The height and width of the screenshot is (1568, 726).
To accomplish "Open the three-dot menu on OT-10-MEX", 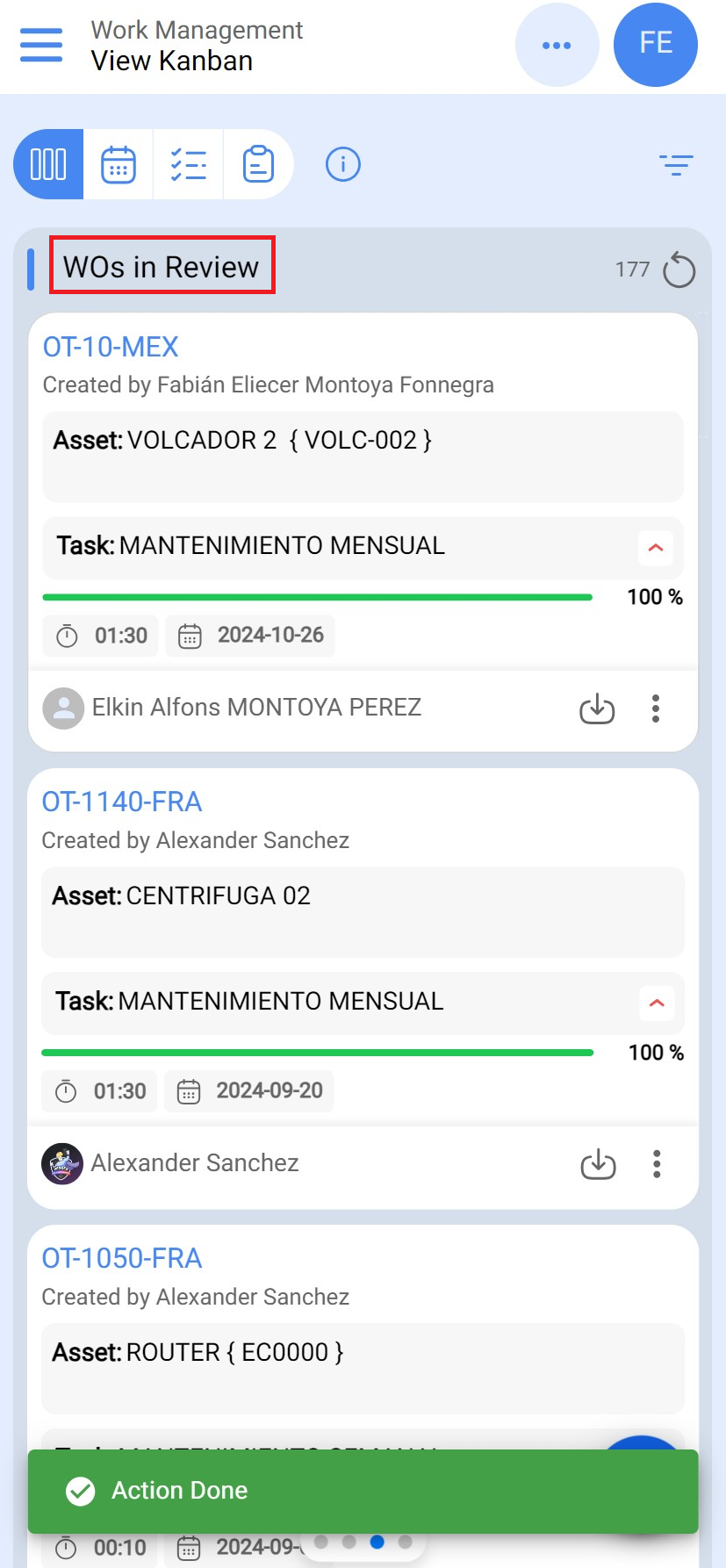I will (655, 708).
